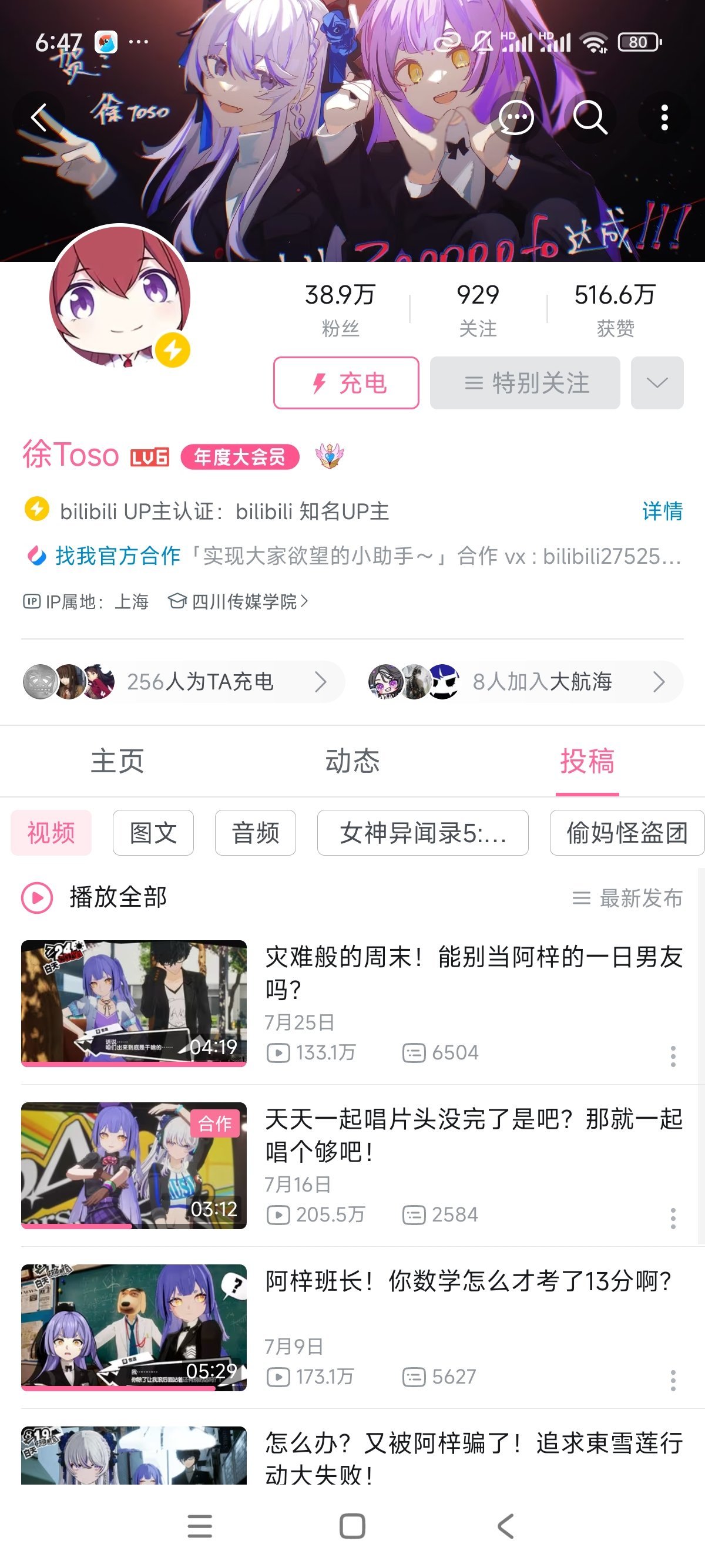Screen dimensions: 705x1568
Task: Go back using the top-left arrow
Action: point(39,117)
